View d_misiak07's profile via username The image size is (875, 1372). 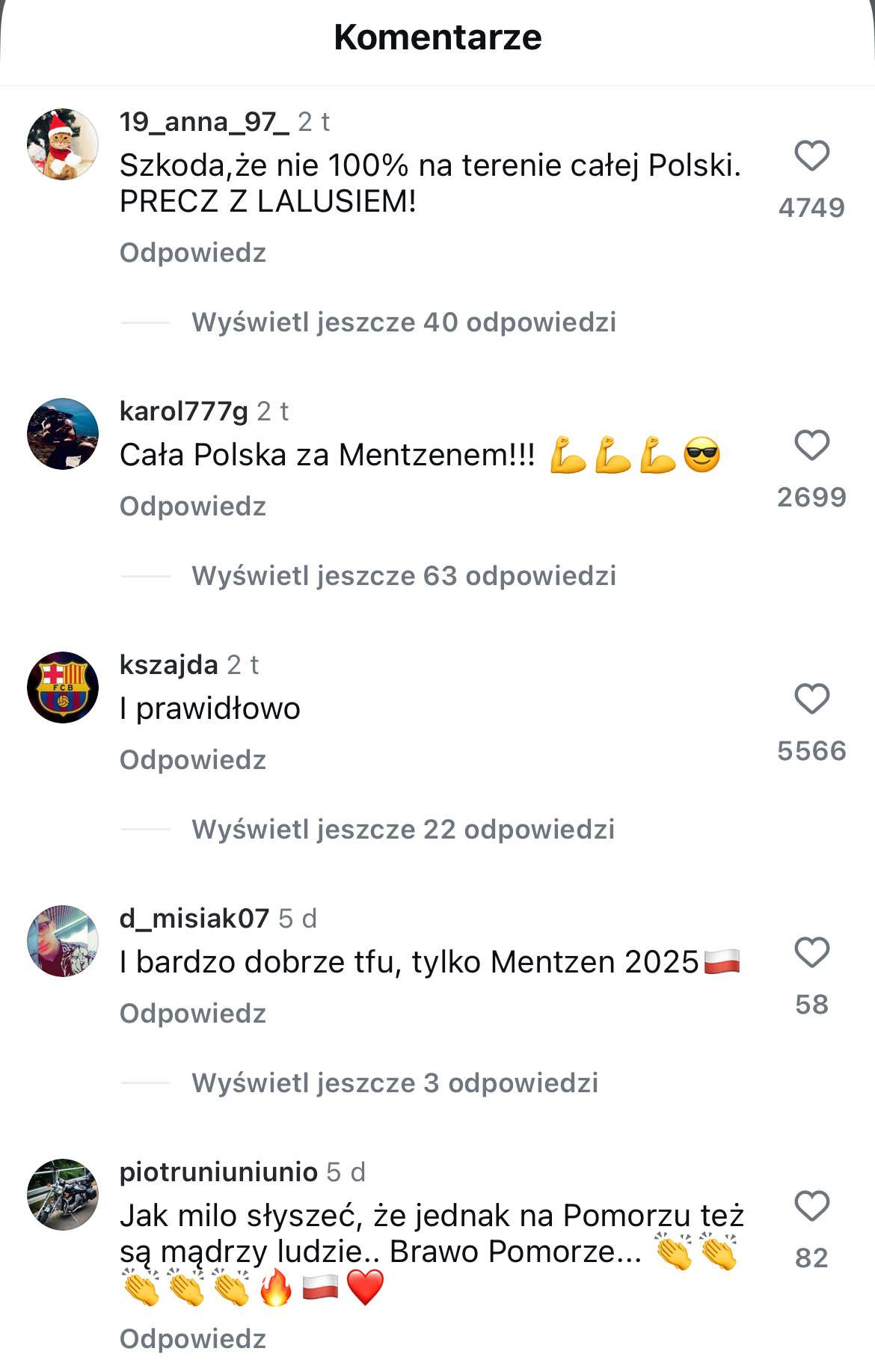click(x=194, y=919)
